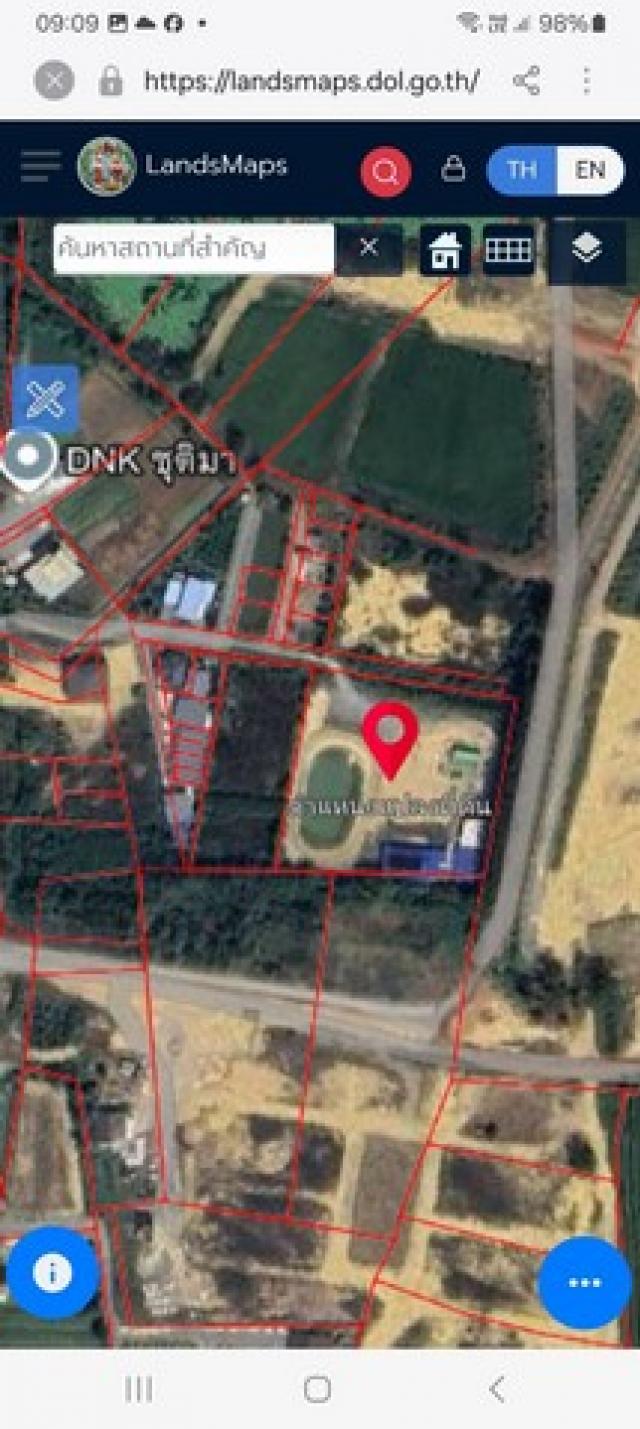Go back with system back button
The height and width of the screenshot is (1429, 640).
pos(496,1388)
